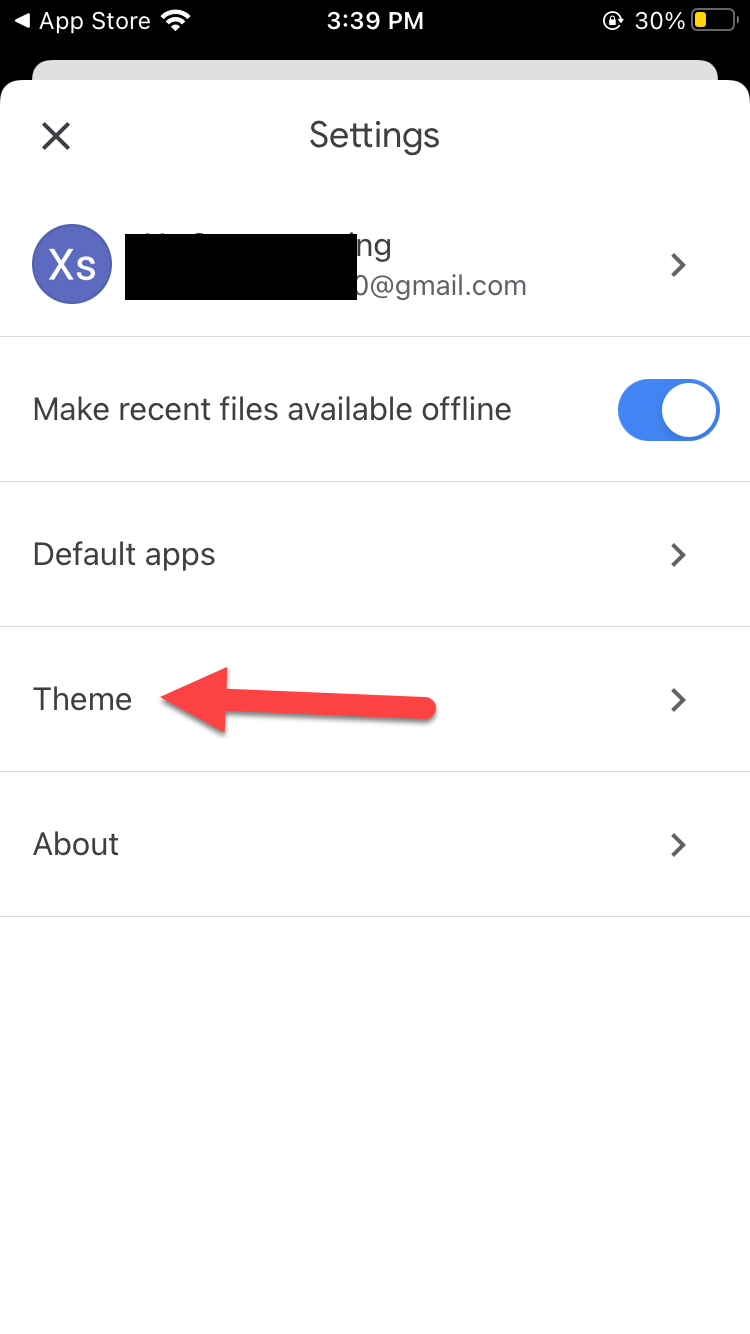Image resolution: width=750 pixels, height=1334 pixels.
Task: Open the About page
Action: tap(374, 845)
